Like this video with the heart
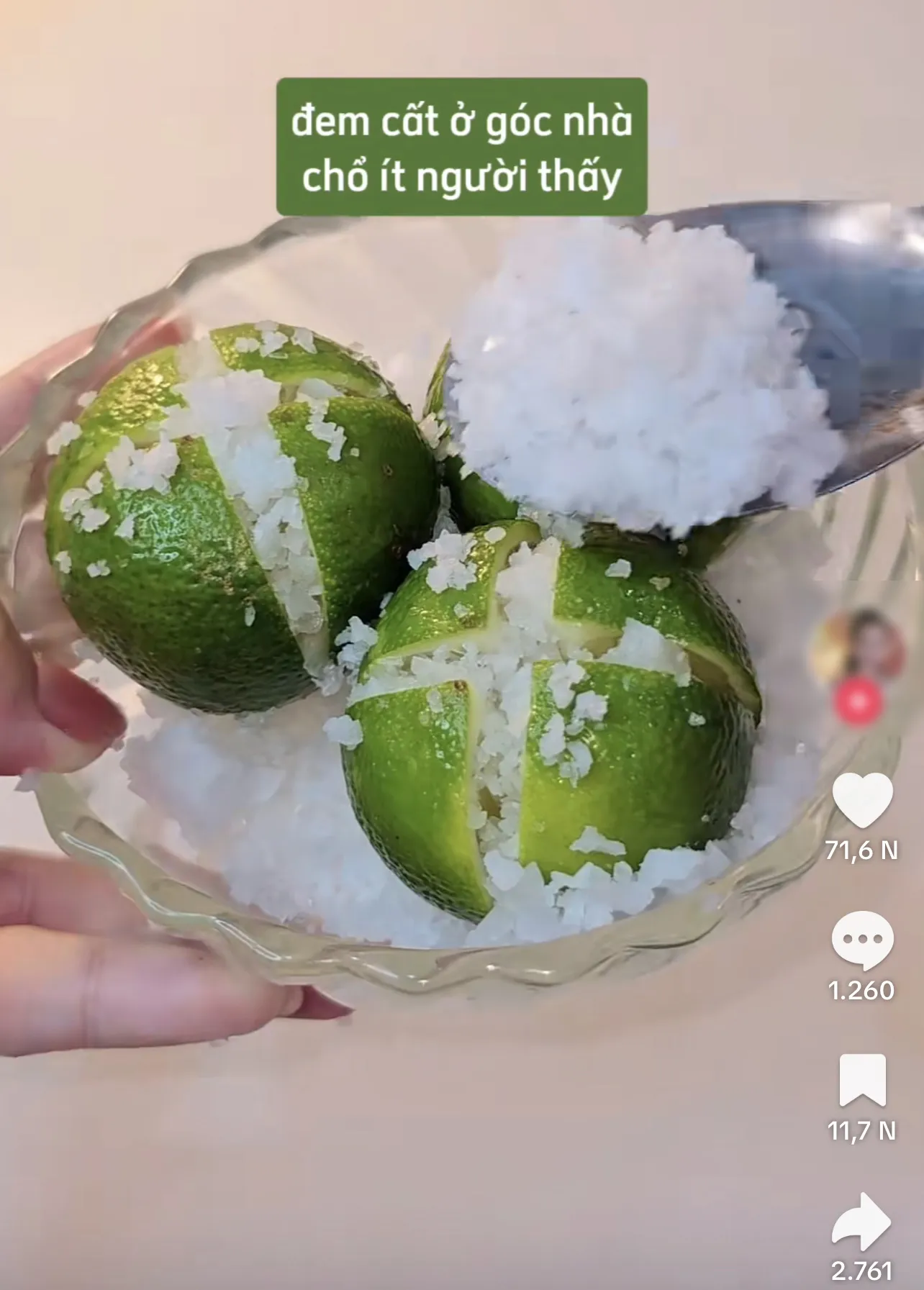Viewport: 924px width, 1290px height. [x=862, y=800]
